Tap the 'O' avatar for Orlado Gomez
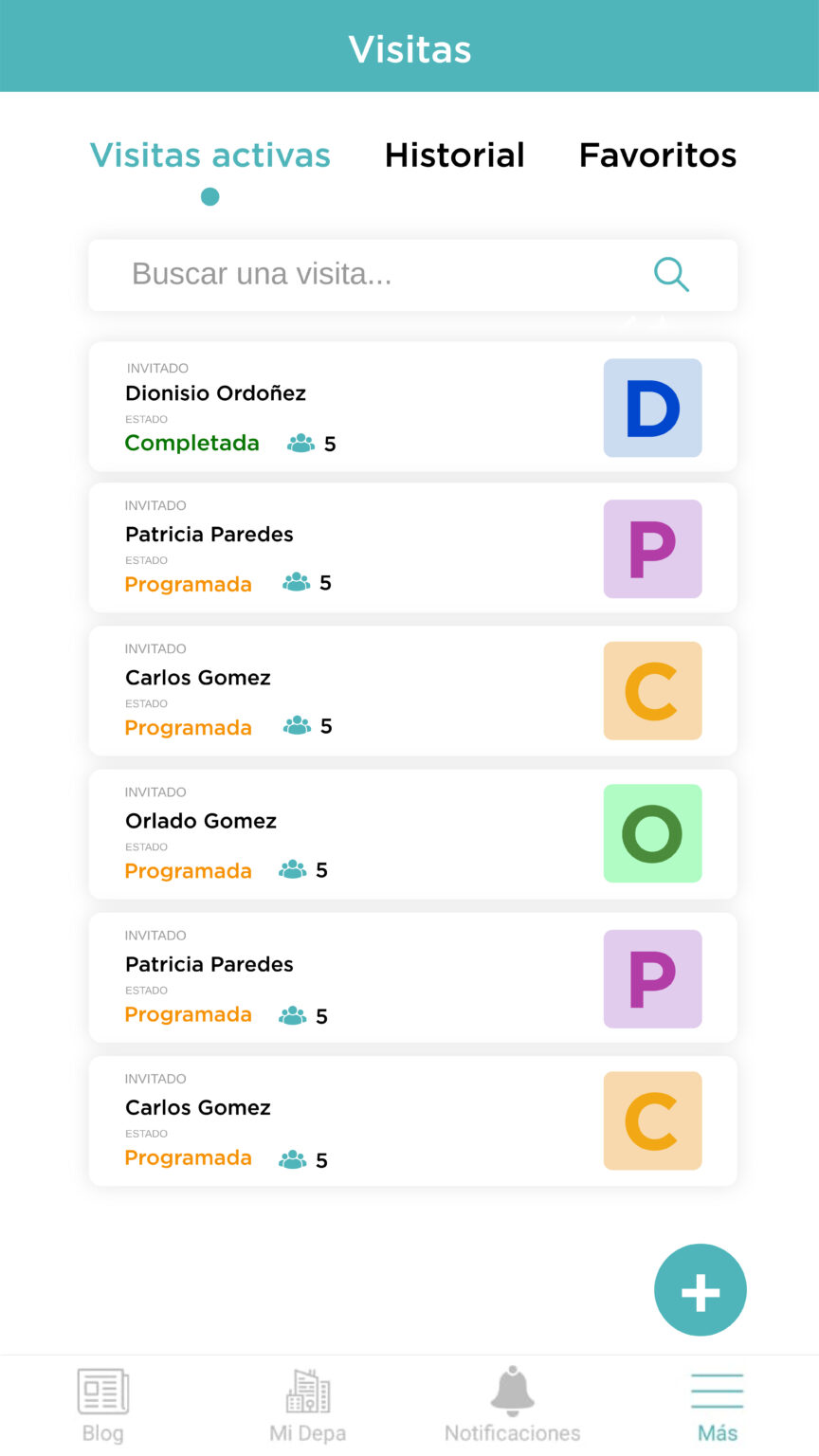The height and width of the screenshot is (1456, 819). tap(652, 833)
